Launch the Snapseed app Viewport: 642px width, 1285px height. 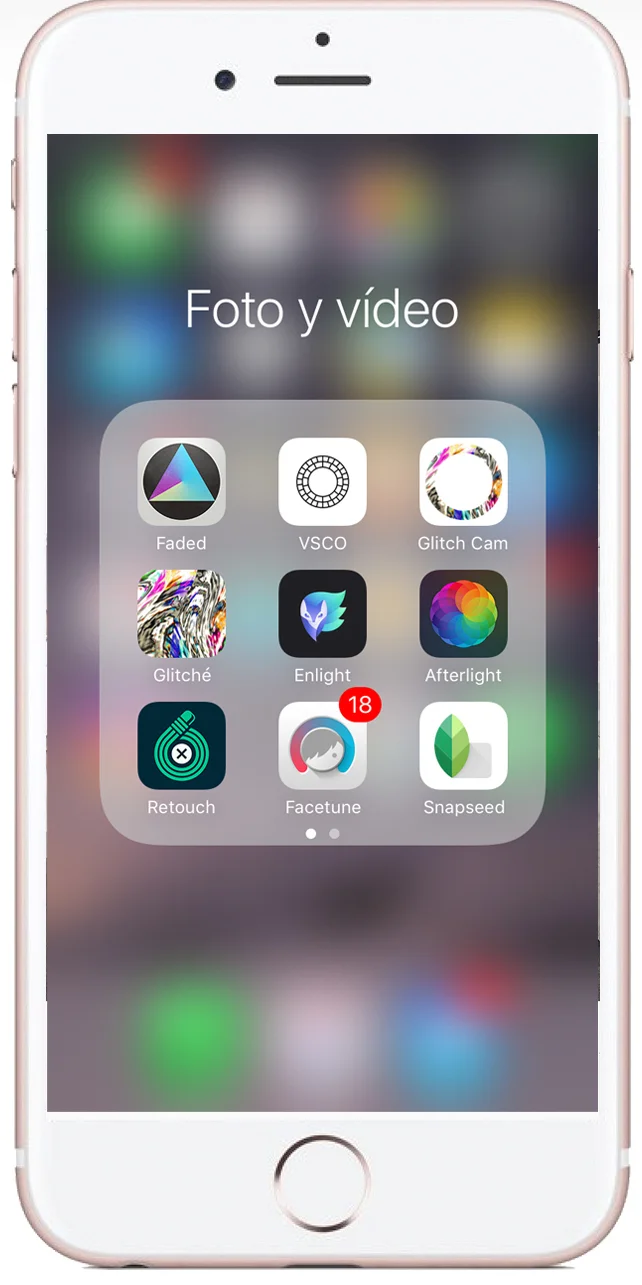pyautogui.click(x=463, y=745)
